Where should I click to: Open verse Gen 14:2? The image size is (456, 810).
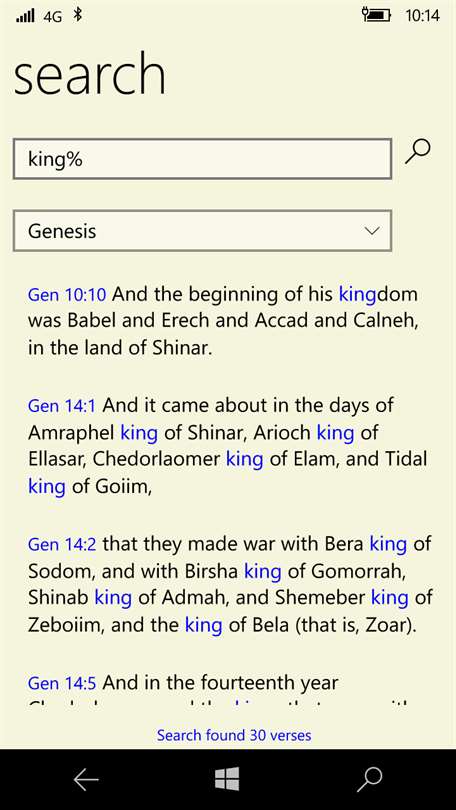click(x=62, y=544)
